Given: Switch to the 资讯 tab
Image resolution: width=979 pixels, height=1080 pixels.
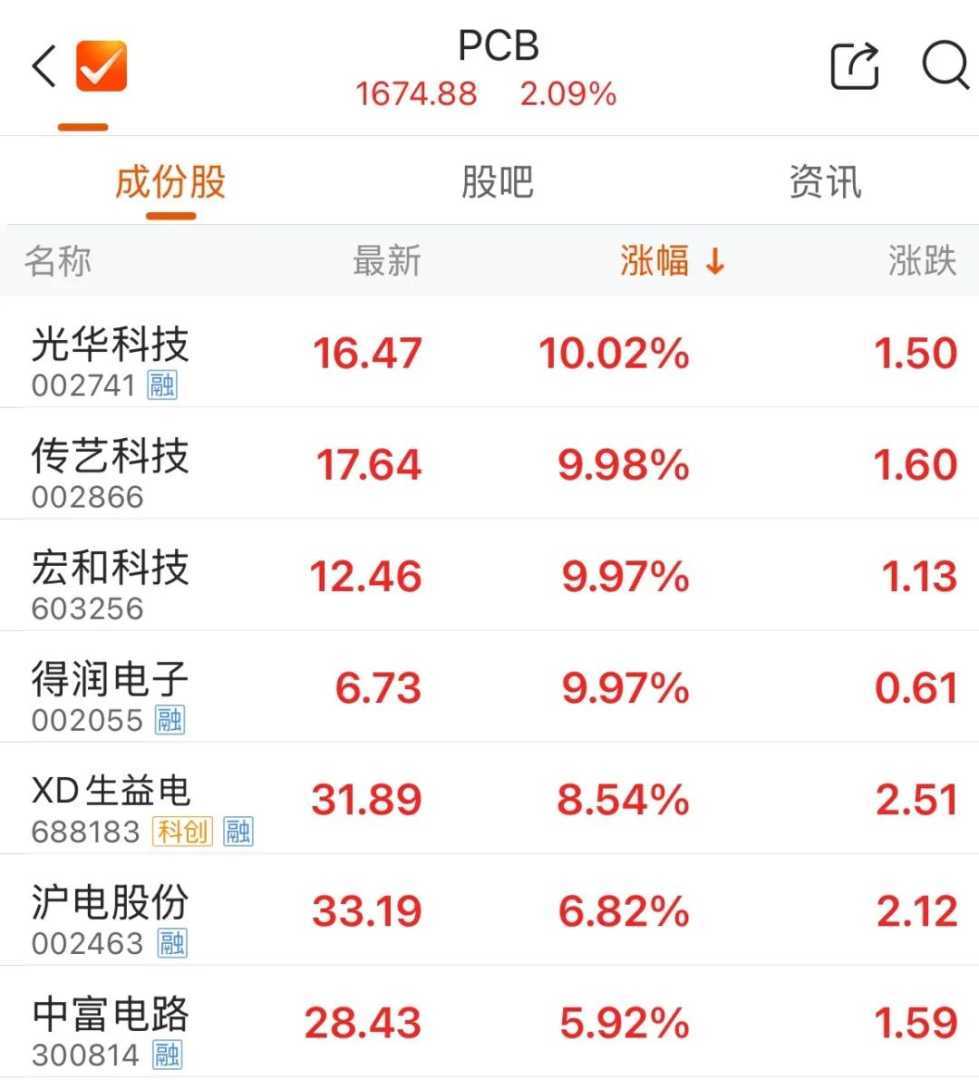Looking at the screenshot, I should [824, 183].
